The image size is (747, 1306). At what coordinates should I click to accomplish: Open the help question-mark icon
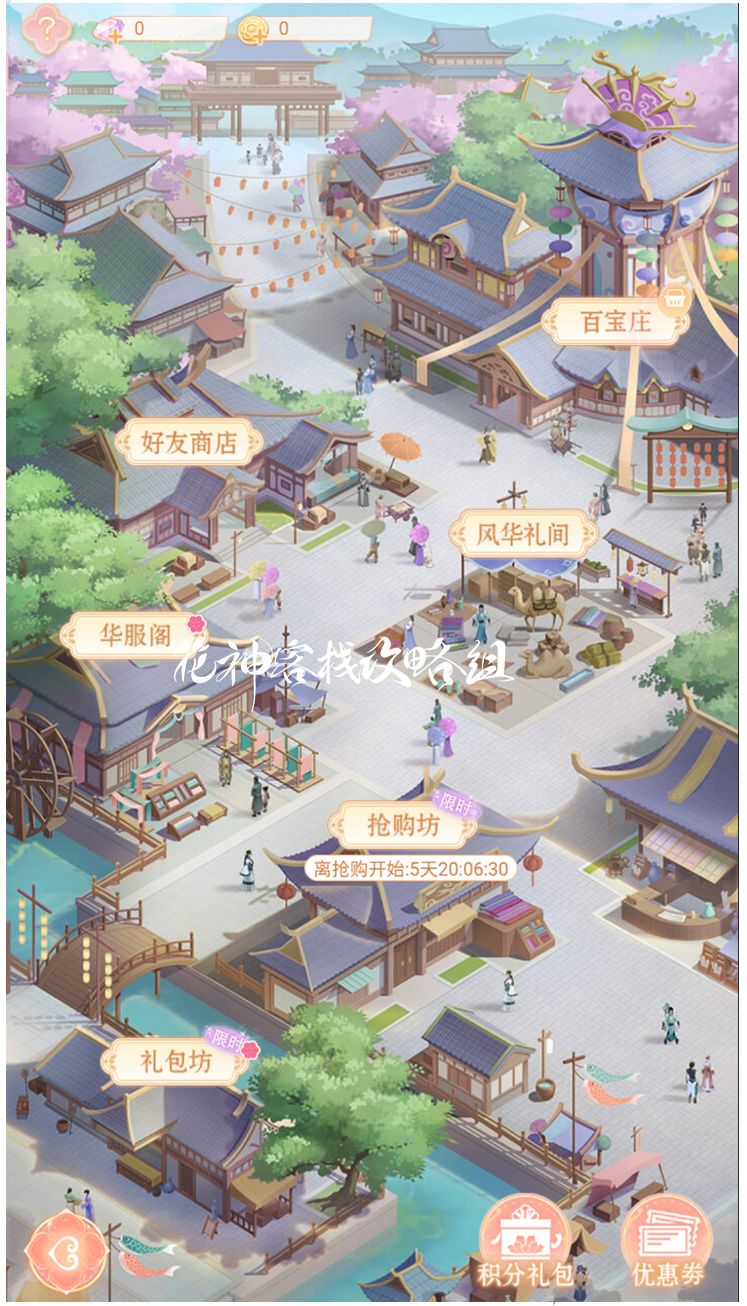tap(45, 28)
